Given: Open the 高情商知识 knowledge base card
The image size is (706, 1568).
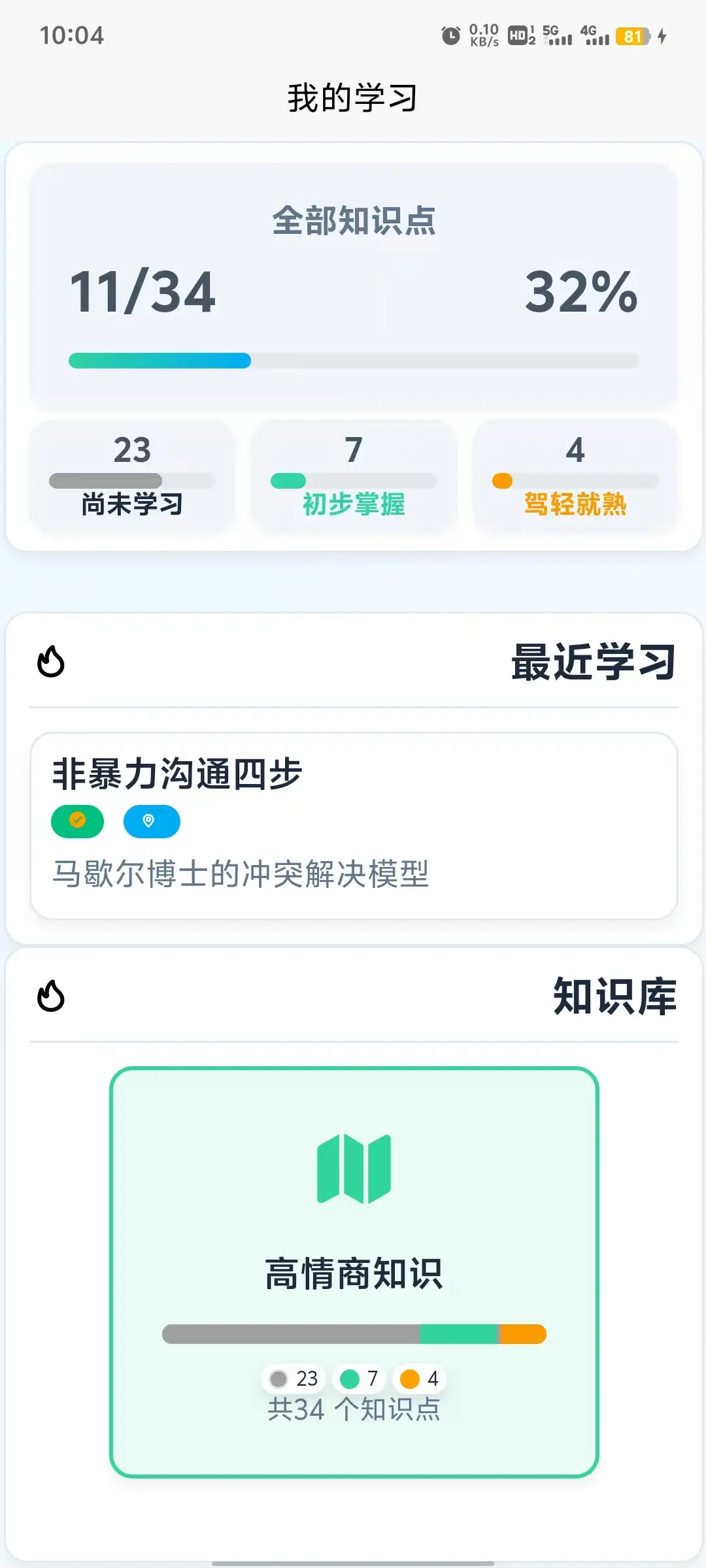Looking at the screenshot, I should click(354, 1272).
